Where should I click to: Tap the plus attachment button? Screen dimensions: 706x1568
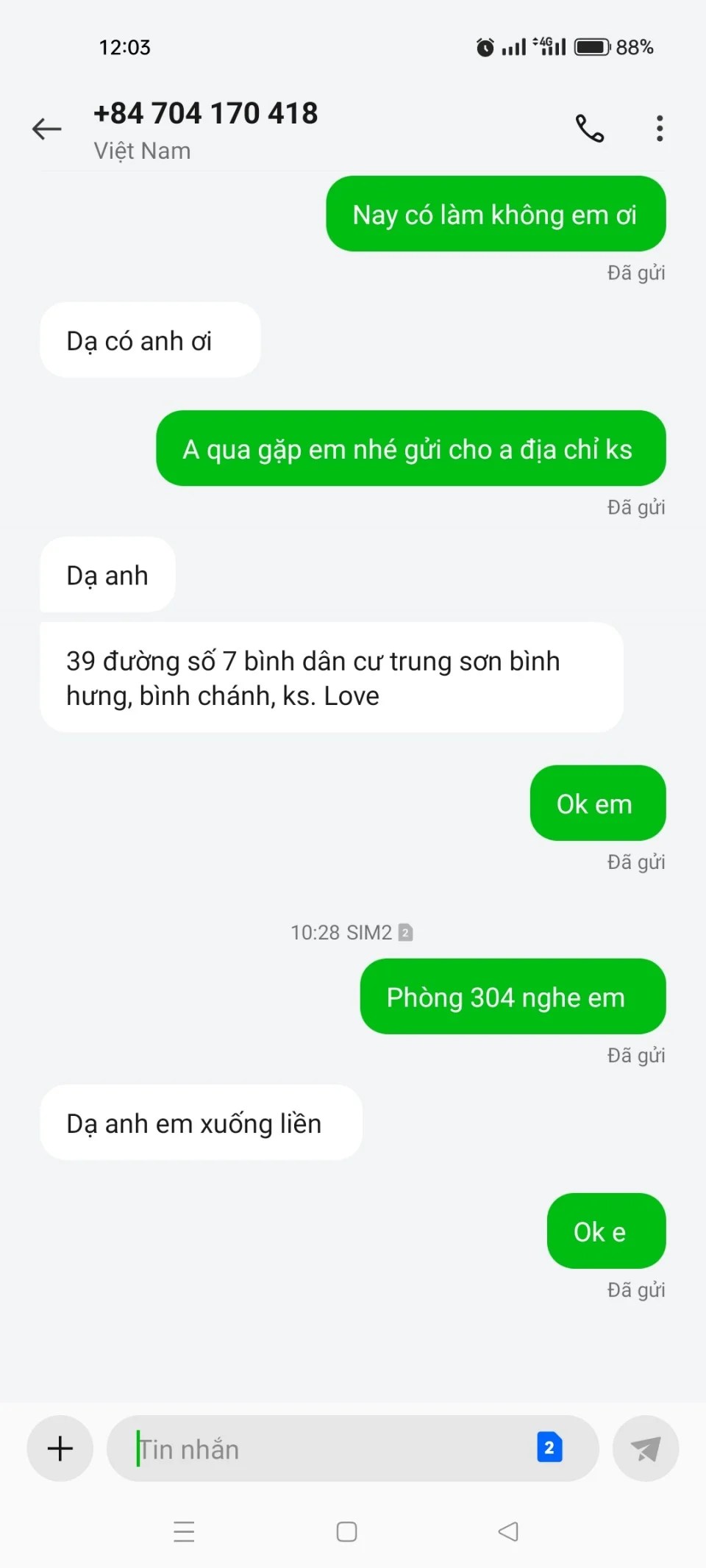[60, 1448]
